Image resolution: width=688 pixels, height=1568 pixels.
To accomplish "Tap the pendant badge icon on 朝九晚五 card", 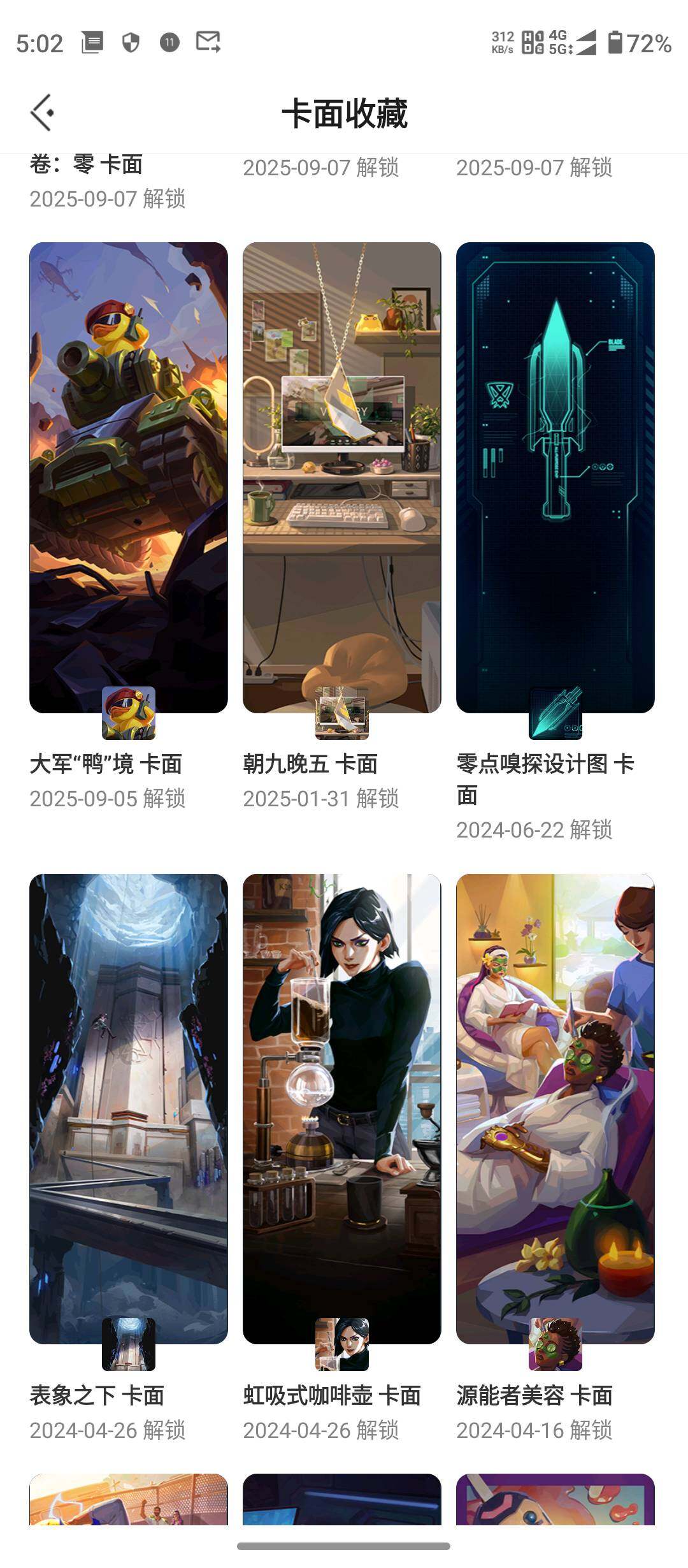I will click(342, 713).
